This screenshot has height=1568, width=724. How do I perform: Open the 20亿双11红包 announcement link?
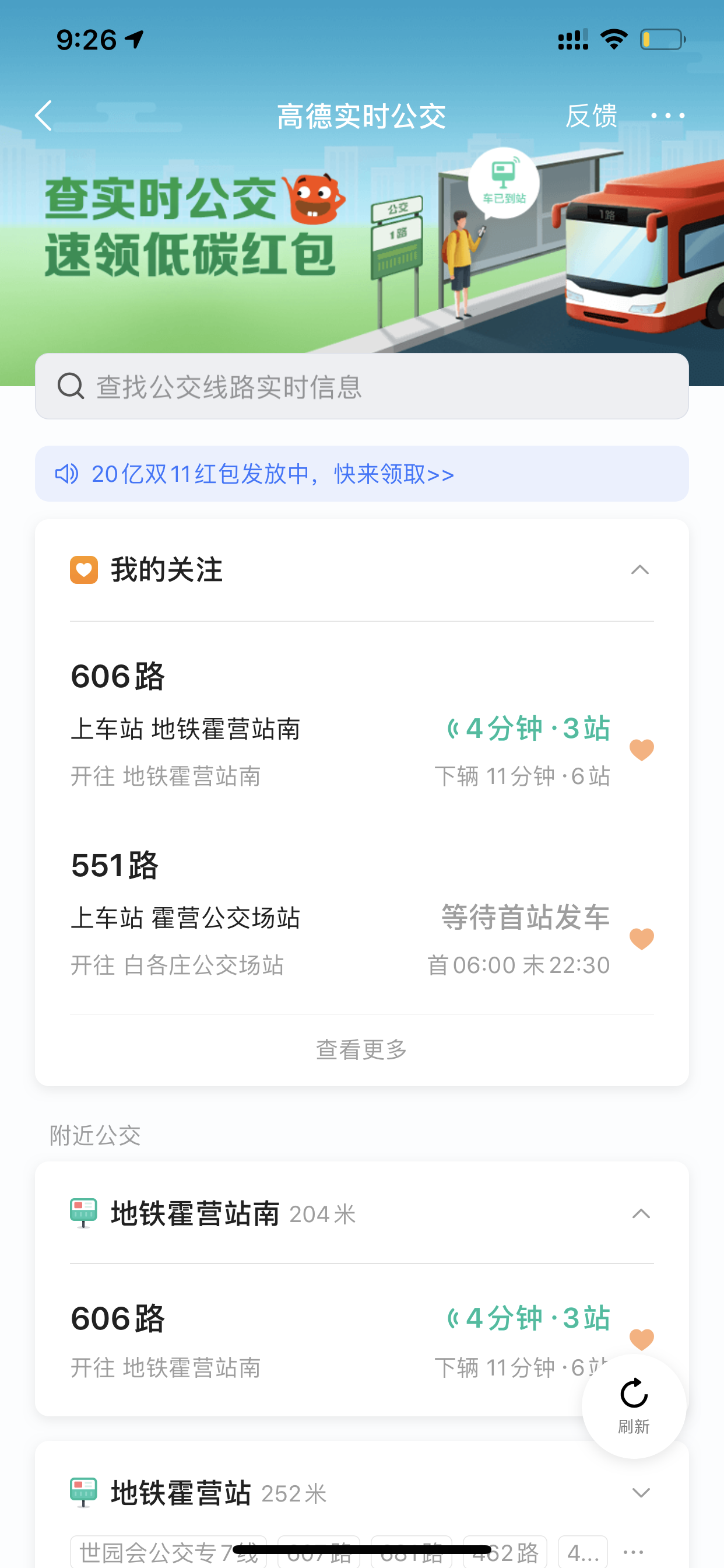coord(362,474)
